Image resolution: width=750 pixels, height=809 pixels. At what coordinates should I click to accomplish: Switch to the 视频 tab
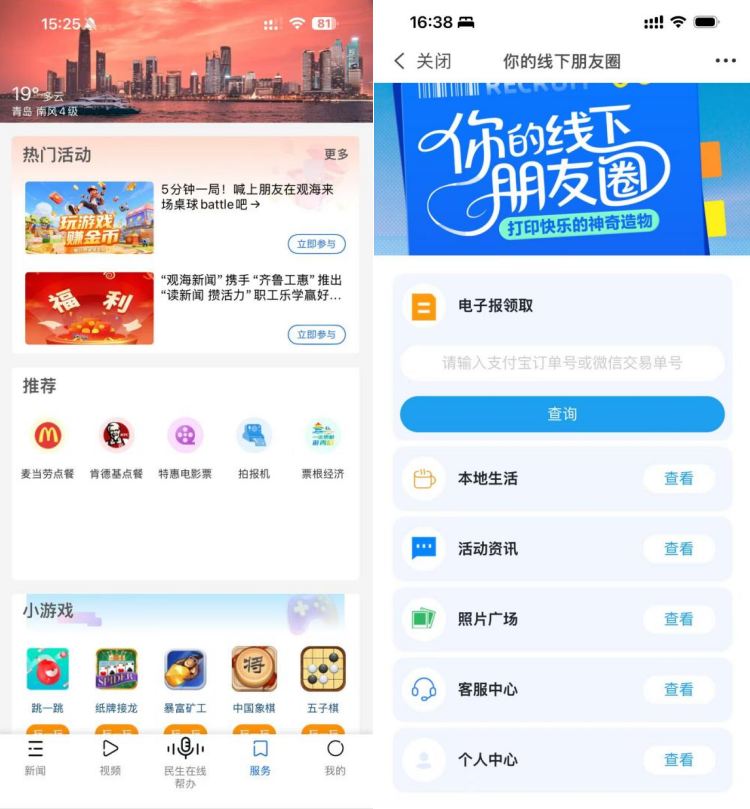110,757
